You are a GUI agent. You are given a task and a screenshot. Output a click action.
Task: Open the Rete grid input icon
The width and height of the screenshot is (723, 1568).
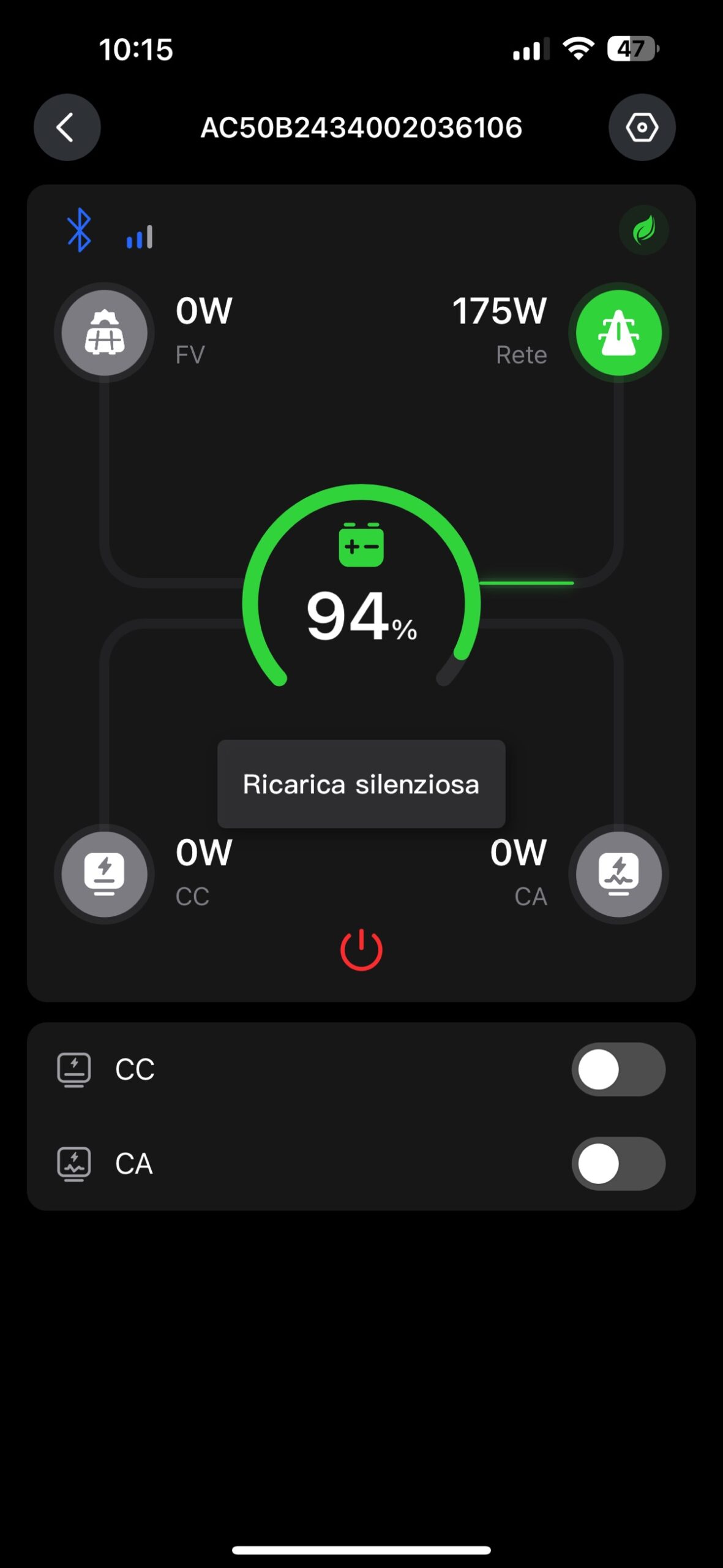pyautogui.click(x=618, y=333)
